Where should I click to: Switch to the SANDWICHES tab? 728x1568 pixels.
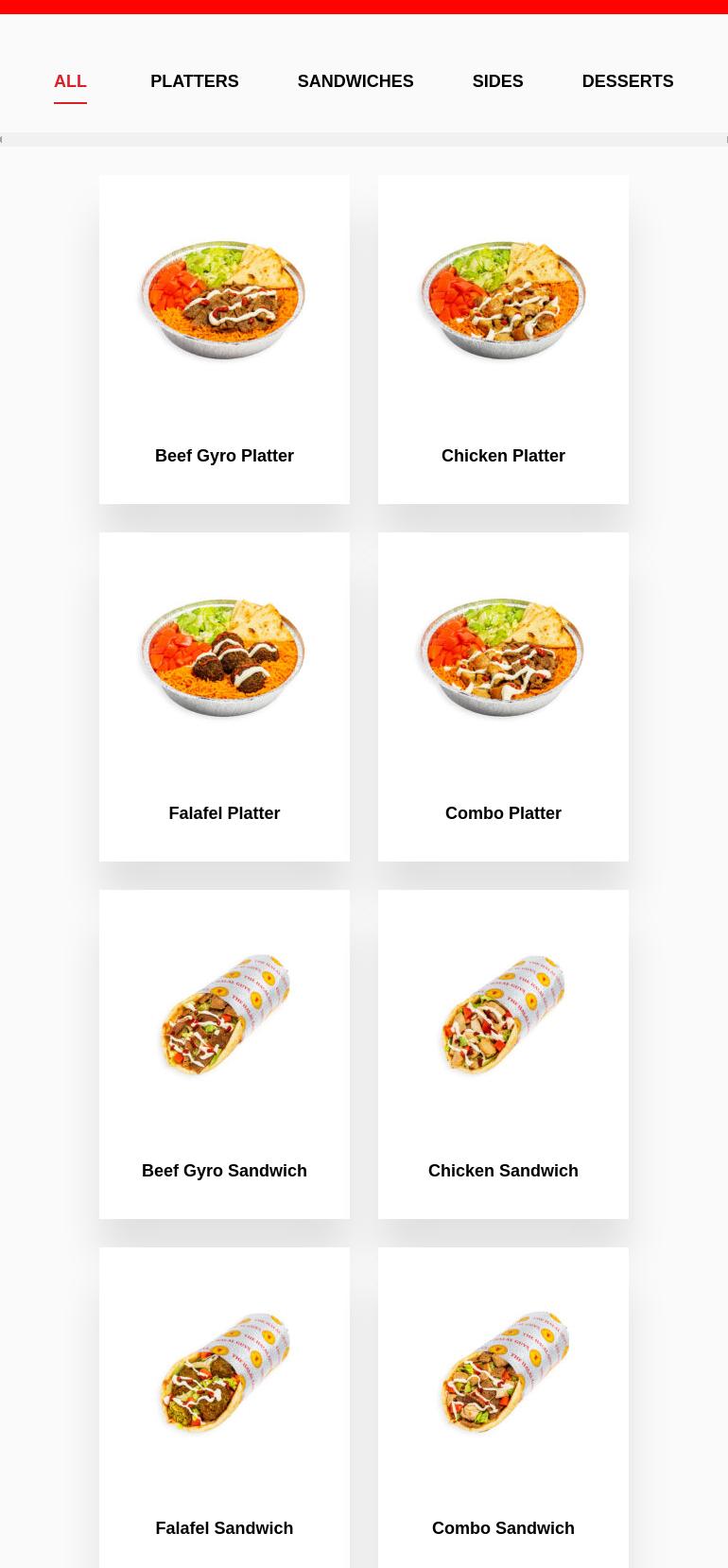355,81
